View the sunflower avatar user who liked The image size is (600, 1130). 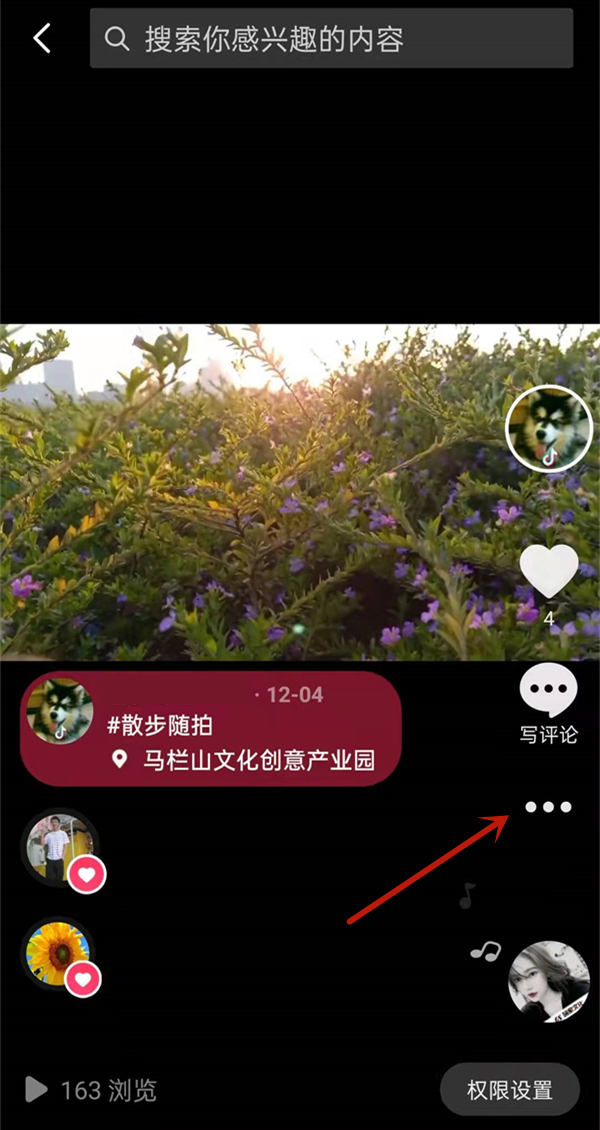57,953
